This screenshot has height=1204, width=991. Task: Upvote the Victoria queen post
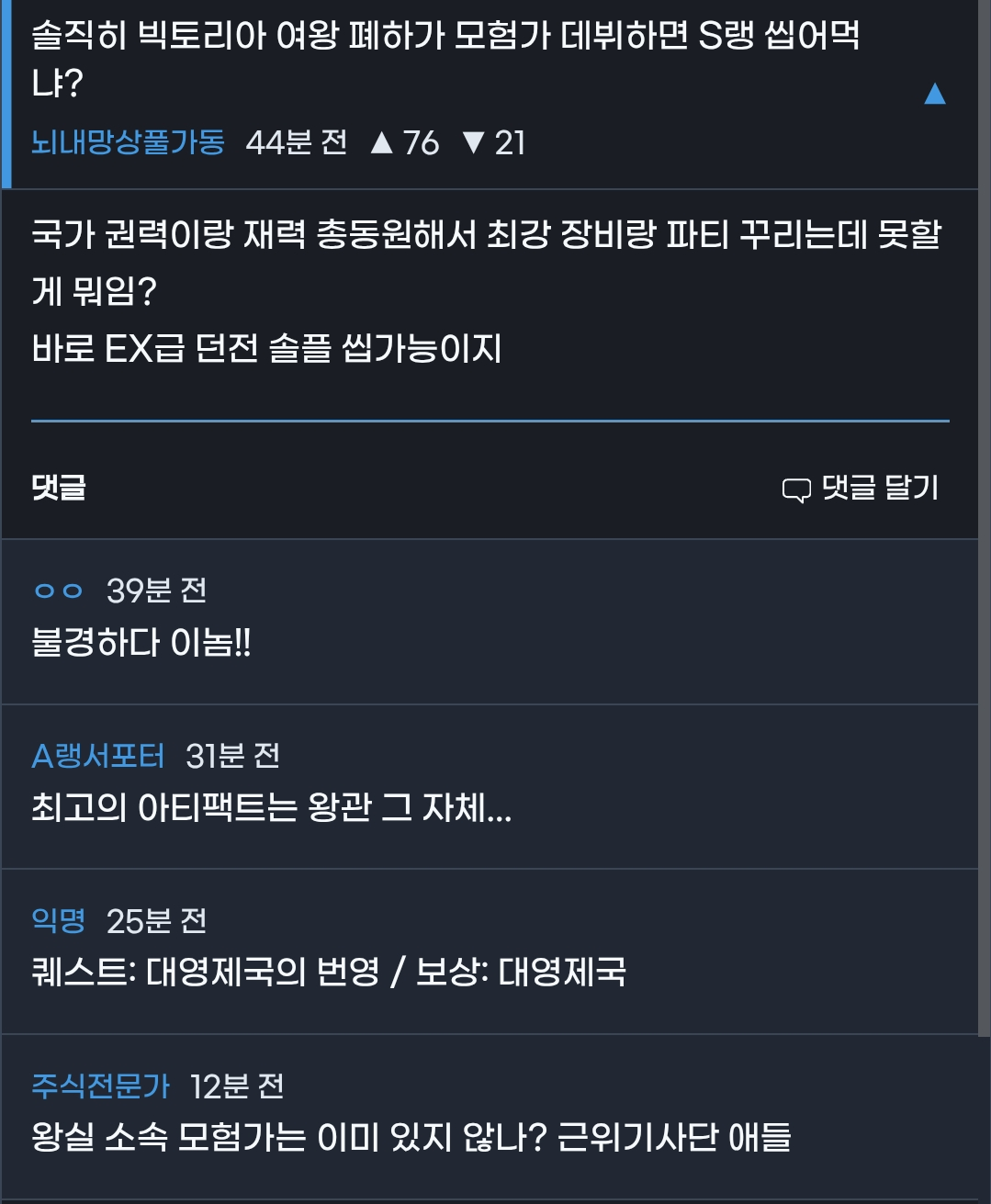click(404, 142)
